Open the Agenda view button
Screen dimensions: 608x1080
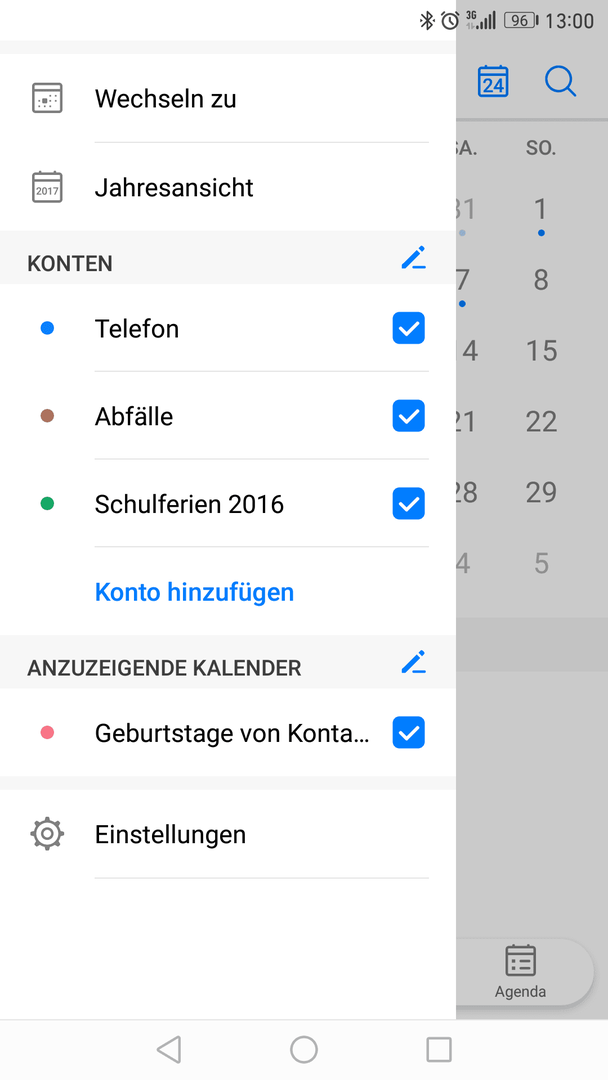click(520, 972)
